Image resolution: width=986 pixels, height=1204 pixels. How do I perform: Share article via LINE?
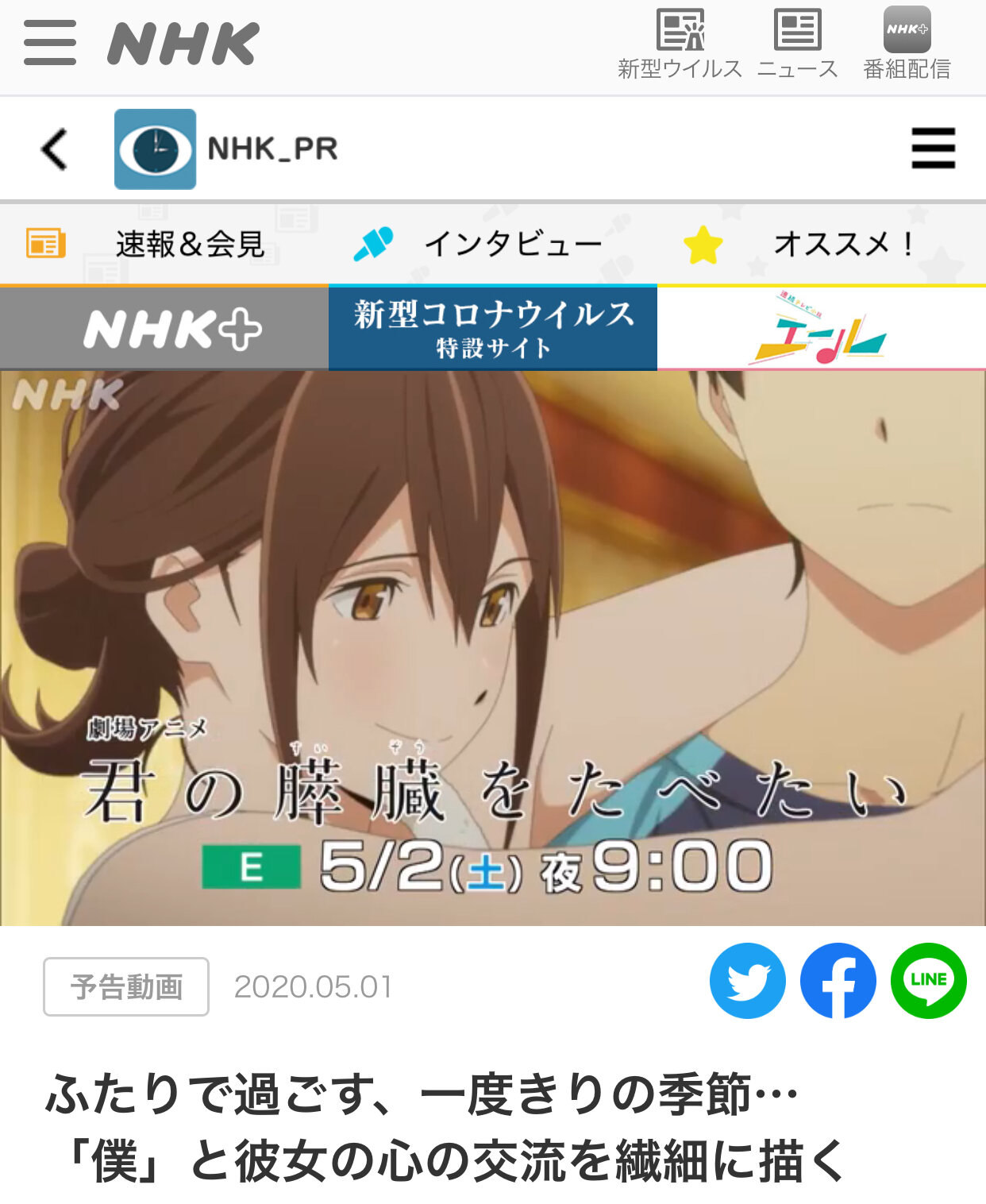tap(929, 981)
